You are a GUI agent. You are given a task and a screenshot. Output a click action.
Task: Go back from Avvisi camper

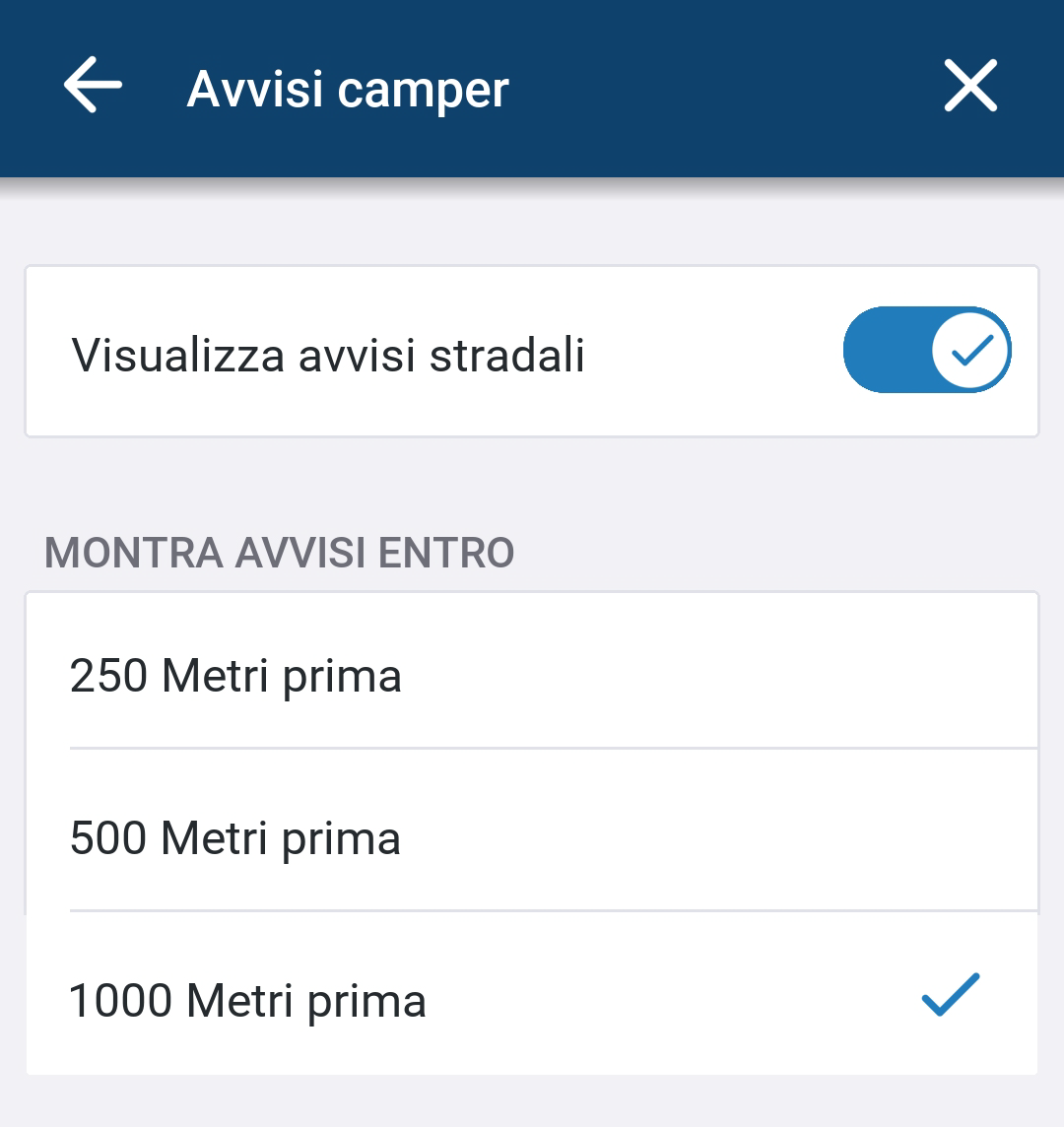pos(93,87)
